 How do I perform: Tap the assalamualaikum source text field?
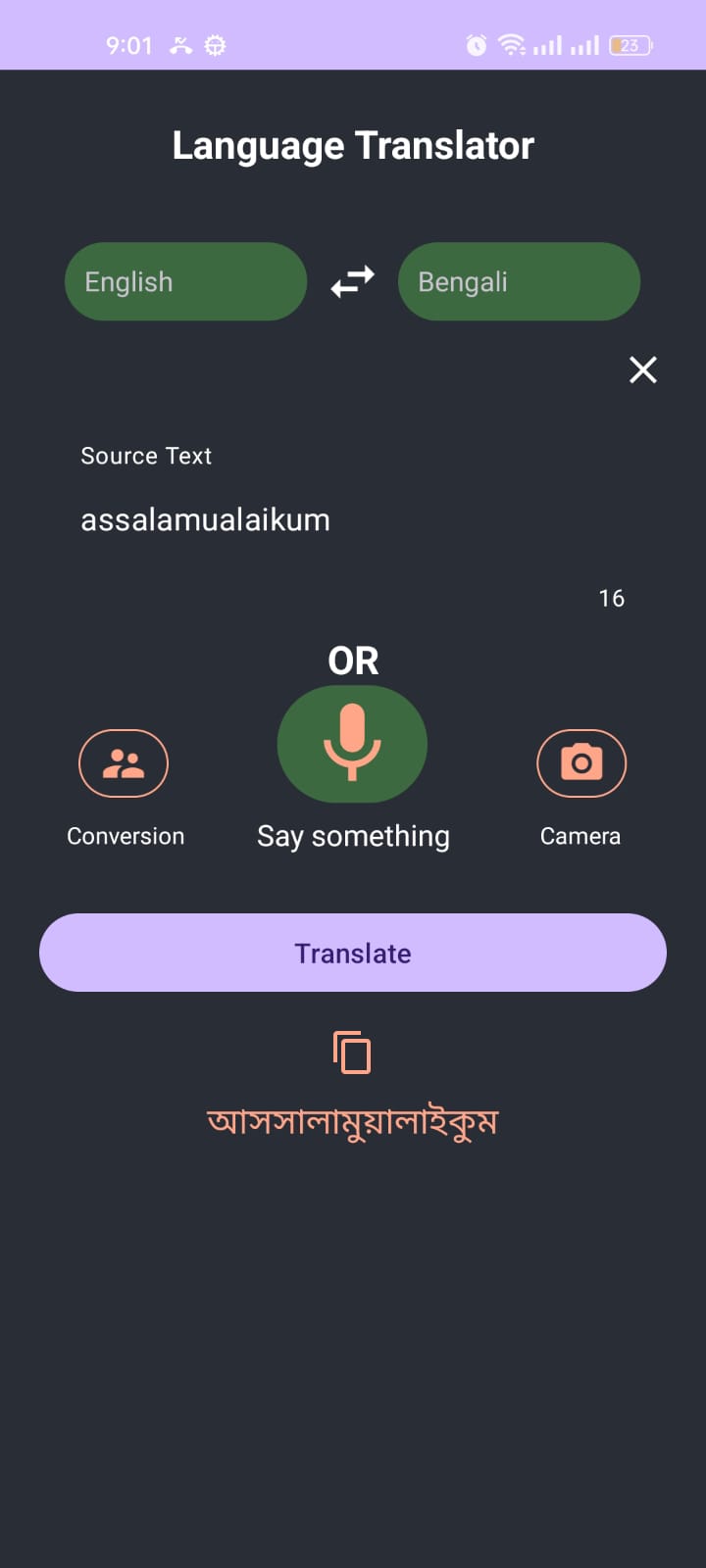click(x=205, y=519)
